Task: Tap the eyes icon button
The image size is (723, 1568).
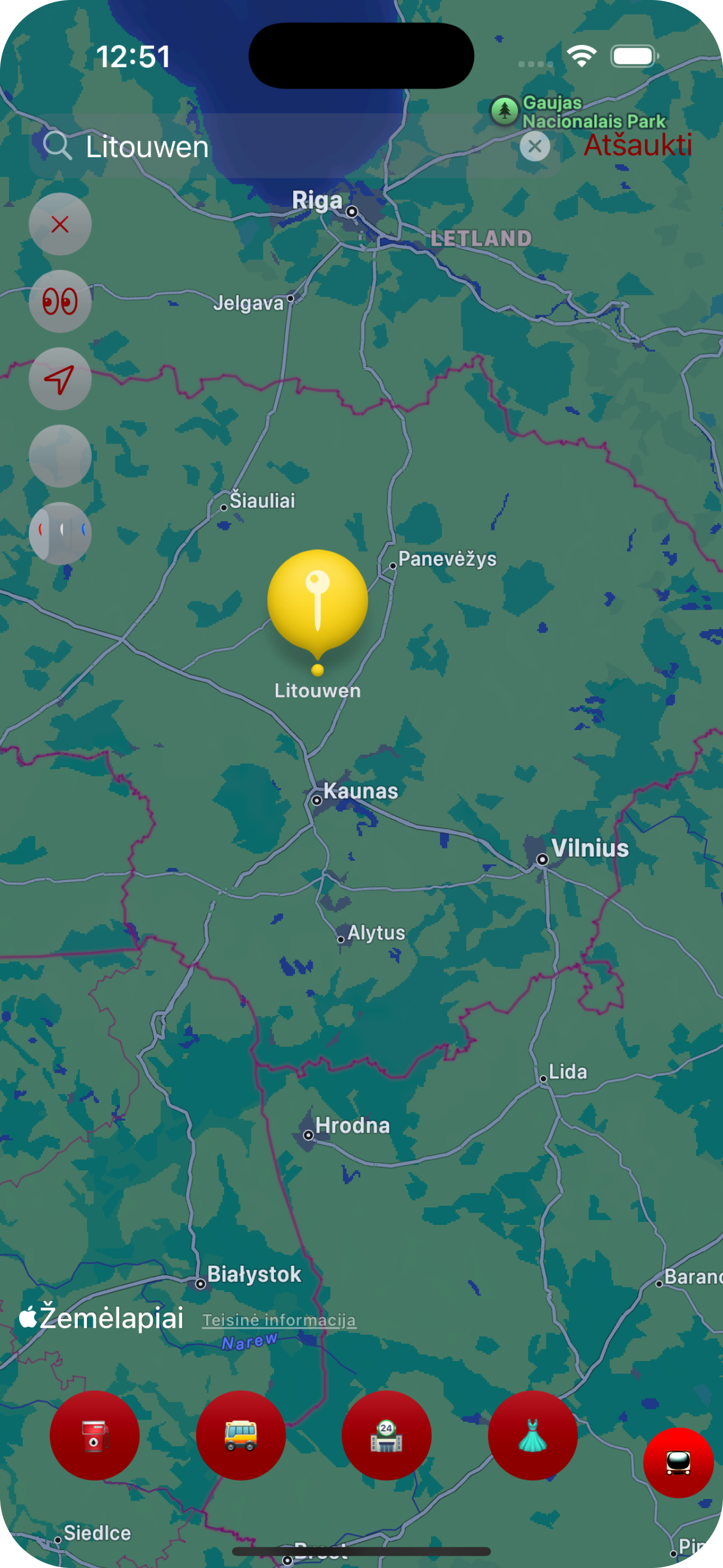Action: 61,302
